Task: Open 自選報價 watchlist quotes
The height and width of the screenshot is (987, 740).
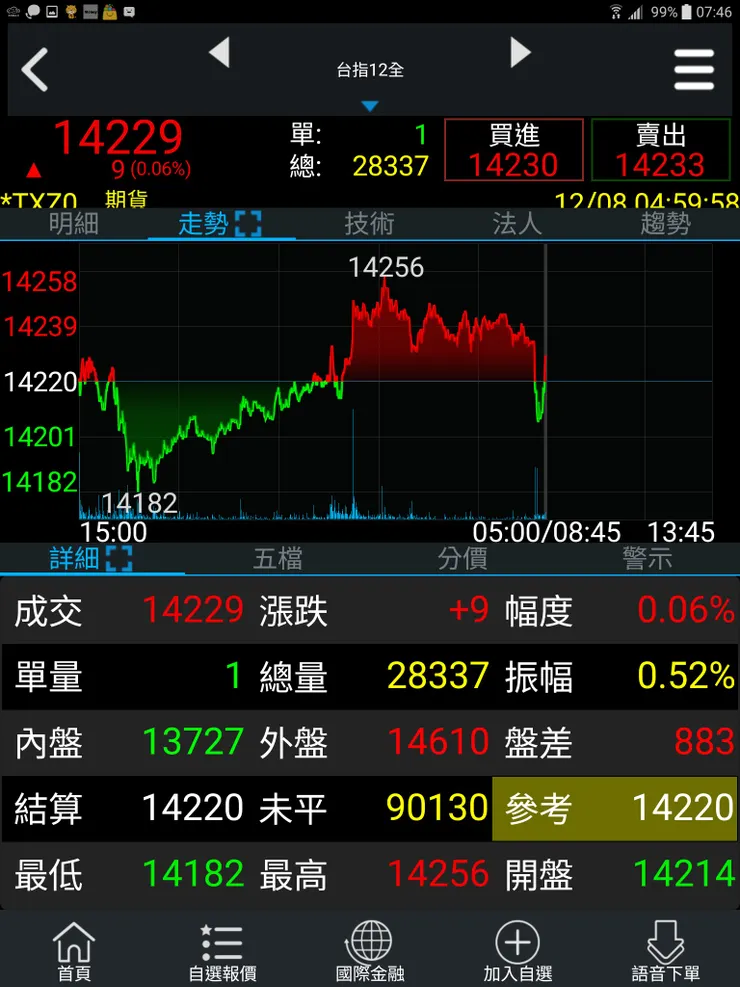Action: click(x=222, y=951)
